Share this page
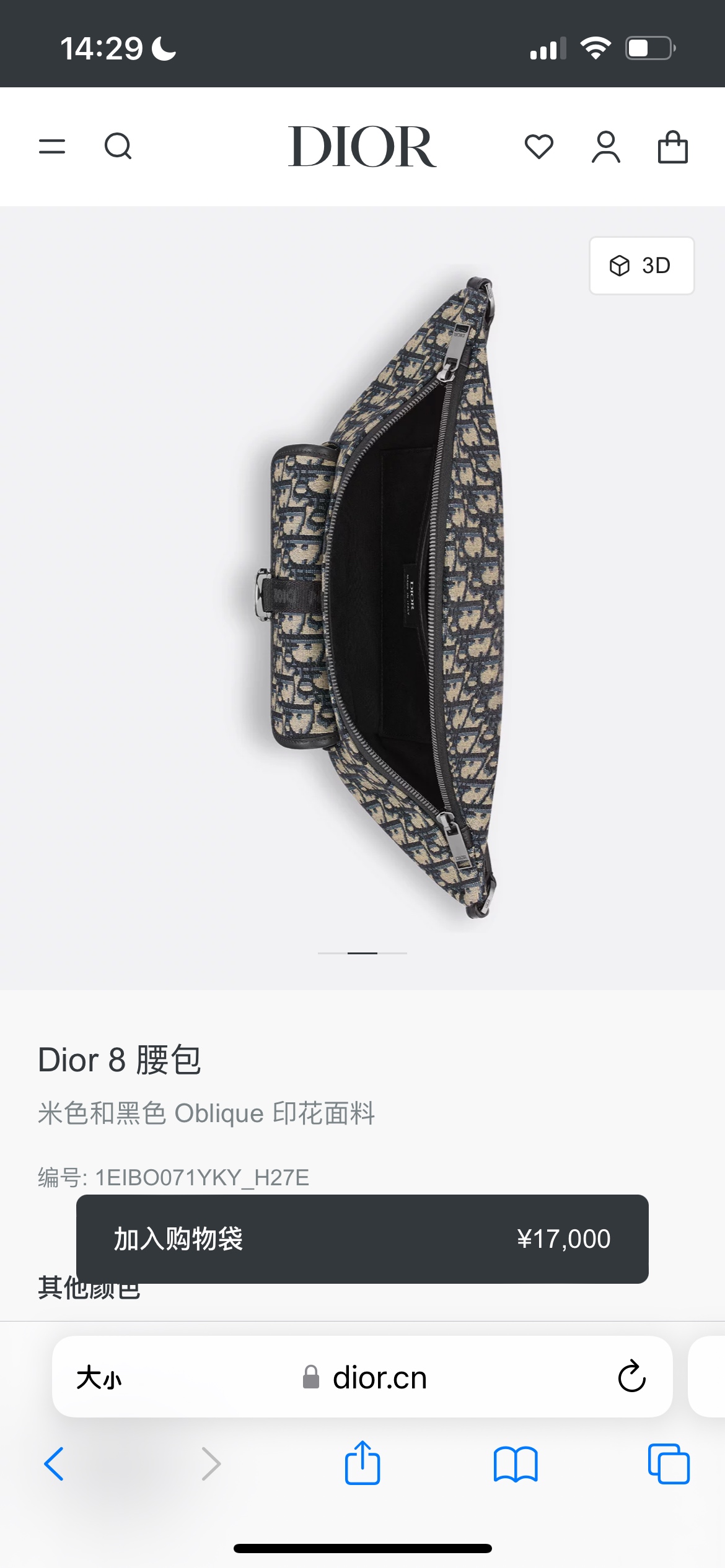Screen dimensions: 725x1568 362,1463
